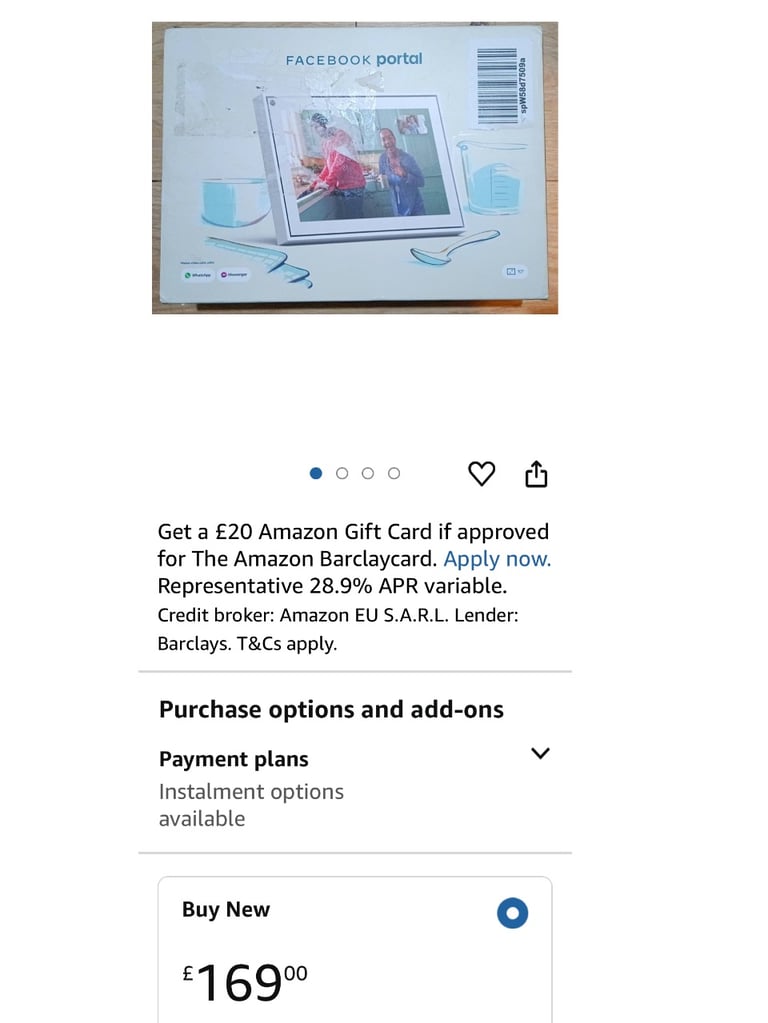Add this item to wish list heart
Screen dimensions: 768x1023
(482, 473)
